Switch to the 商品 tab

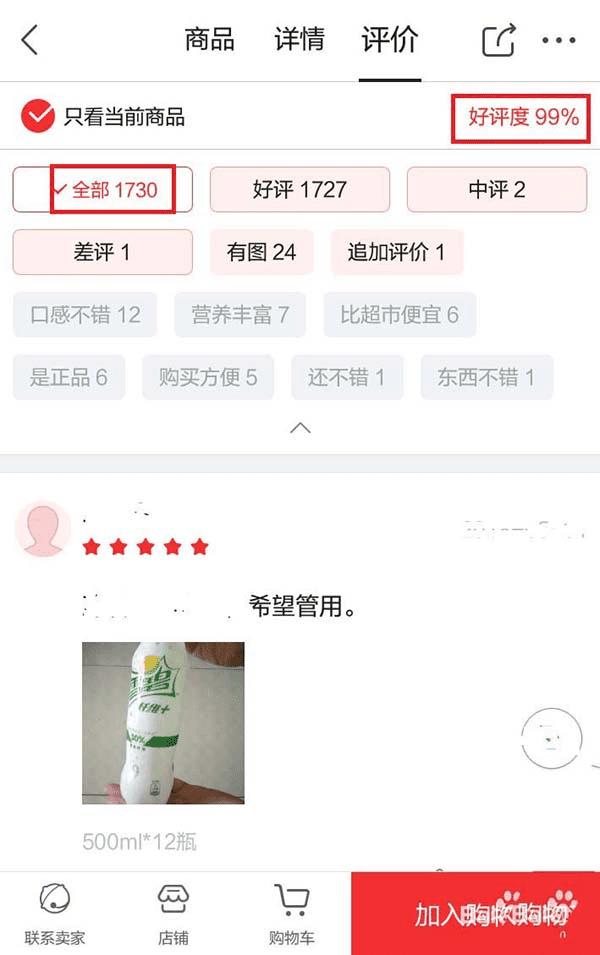pos(210,40)
